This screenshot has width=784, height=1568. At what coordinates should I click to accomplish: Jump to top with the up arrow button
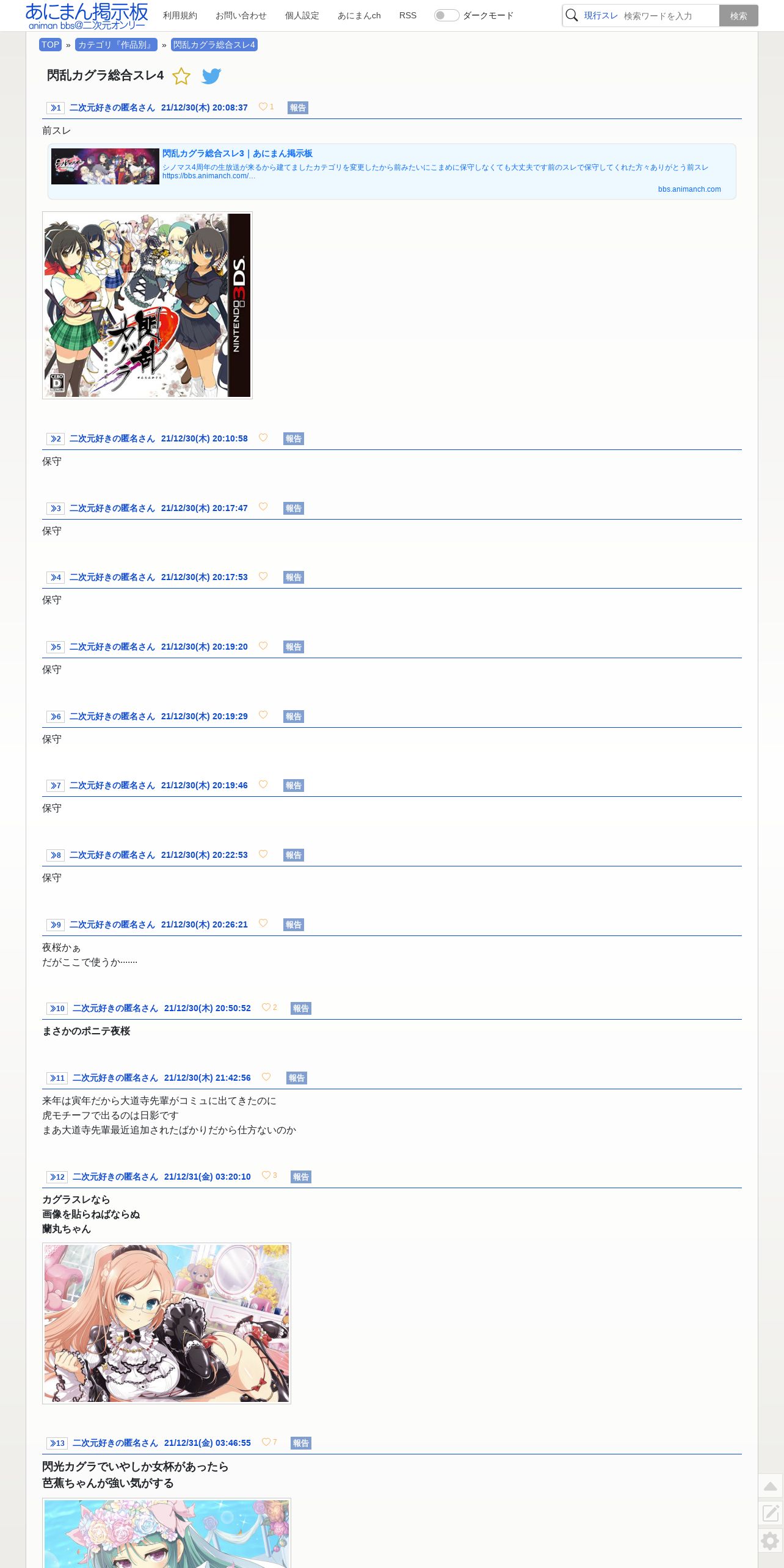point(771,1486)
